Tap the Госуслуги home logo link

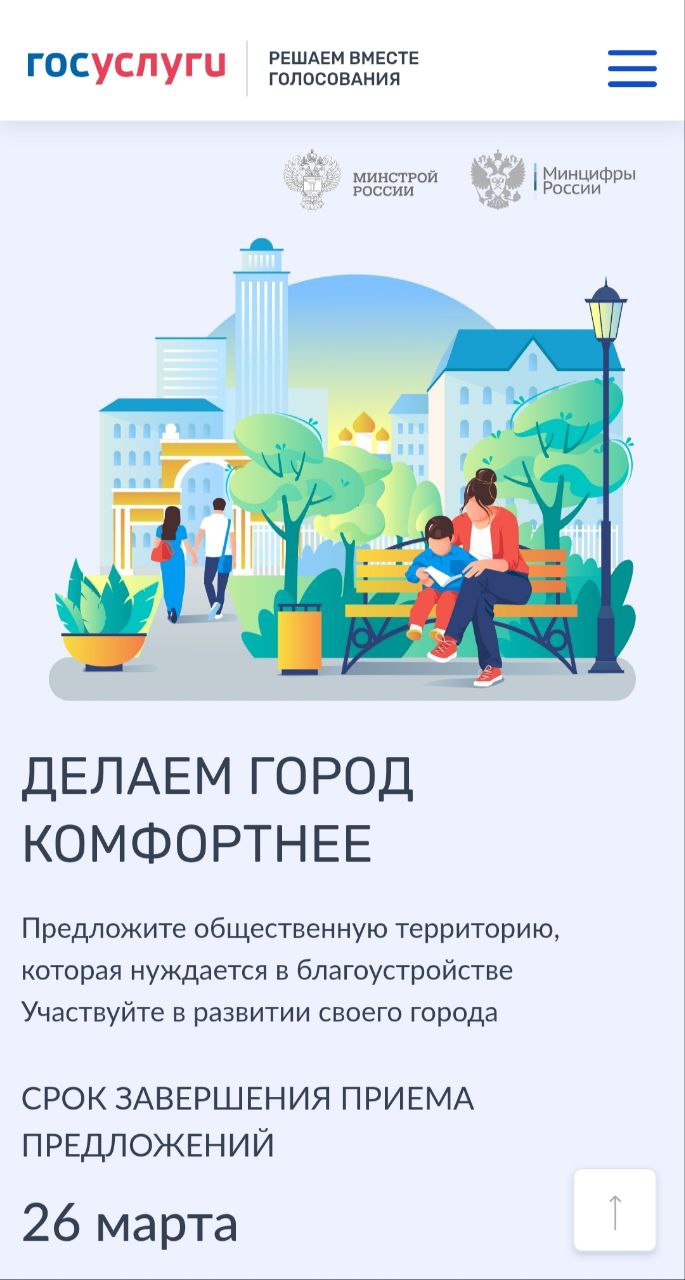click(x=126, y=67)
